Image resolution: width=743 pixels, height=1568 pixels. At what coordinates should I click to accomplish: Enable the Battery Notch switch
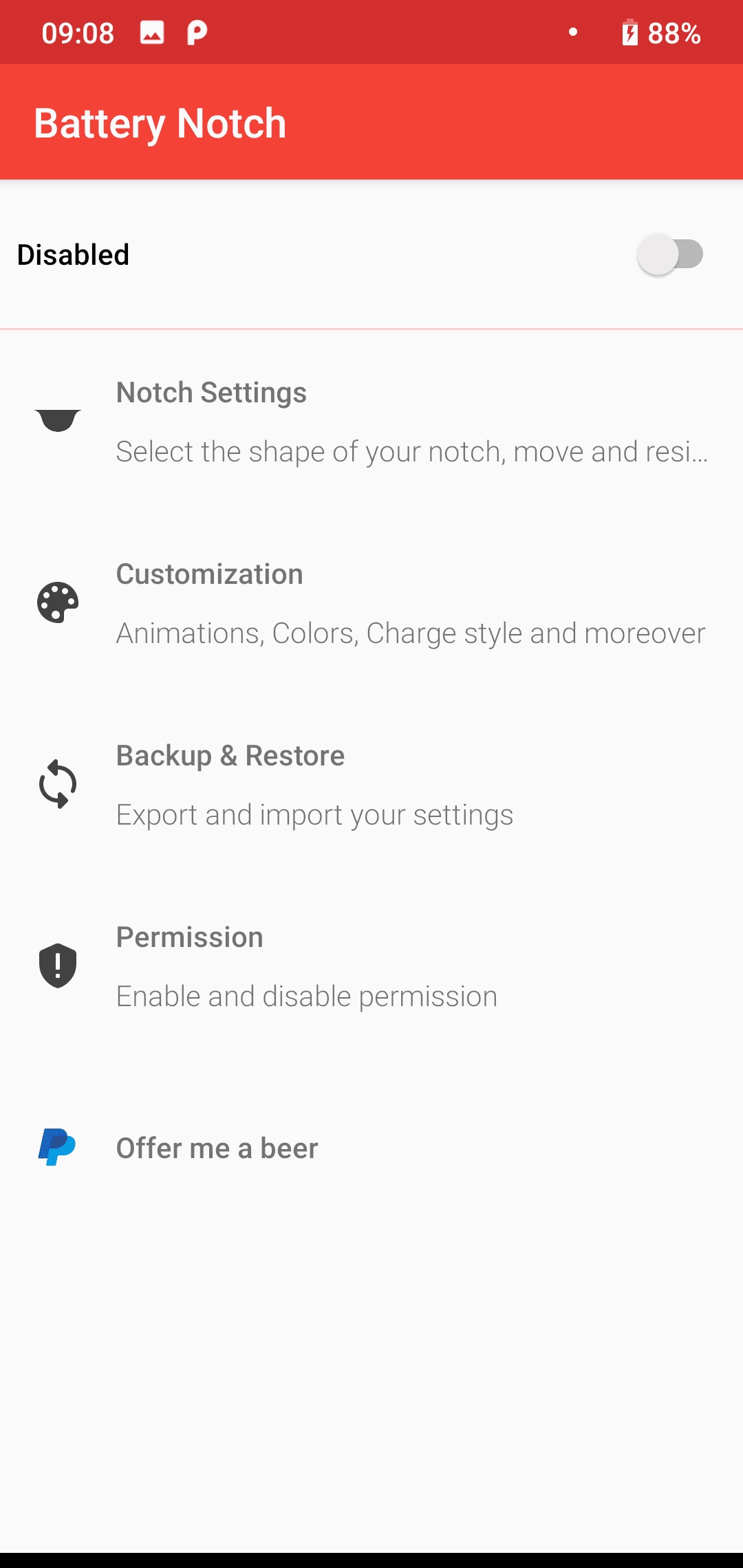(669, 254)
